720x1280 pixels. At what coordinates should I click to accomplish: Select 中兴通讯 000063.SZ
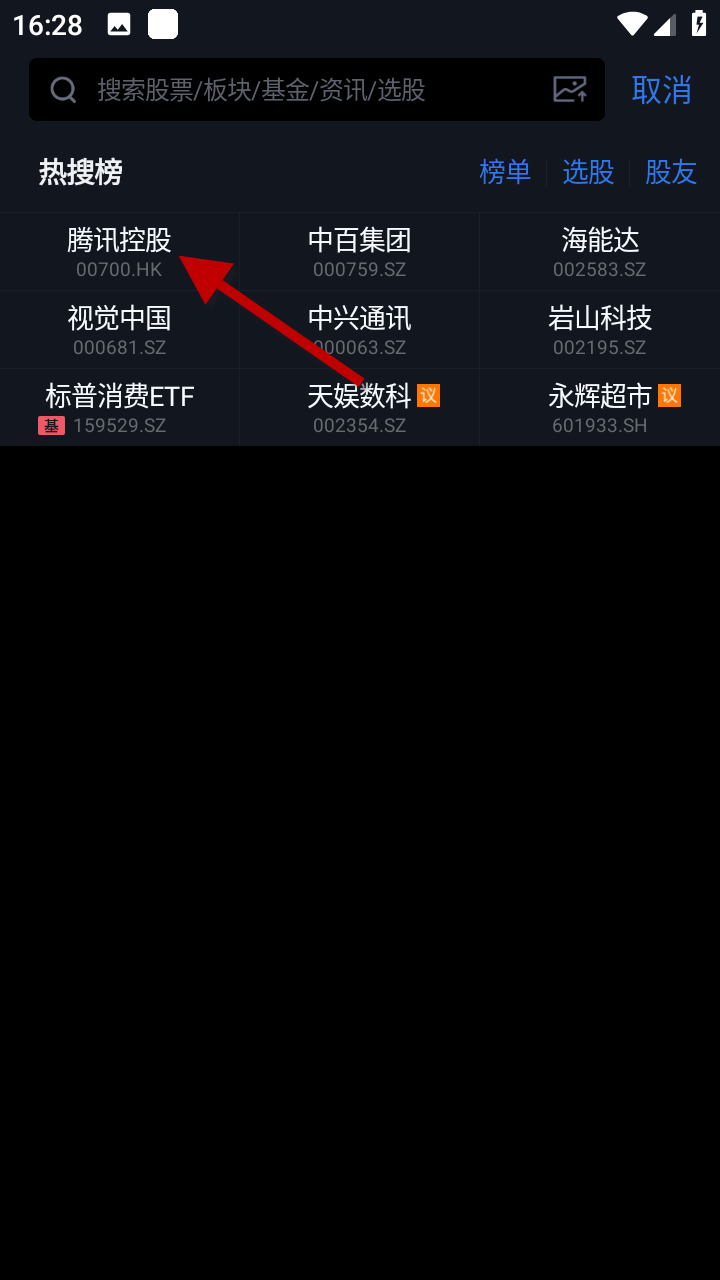coord(359,330)
